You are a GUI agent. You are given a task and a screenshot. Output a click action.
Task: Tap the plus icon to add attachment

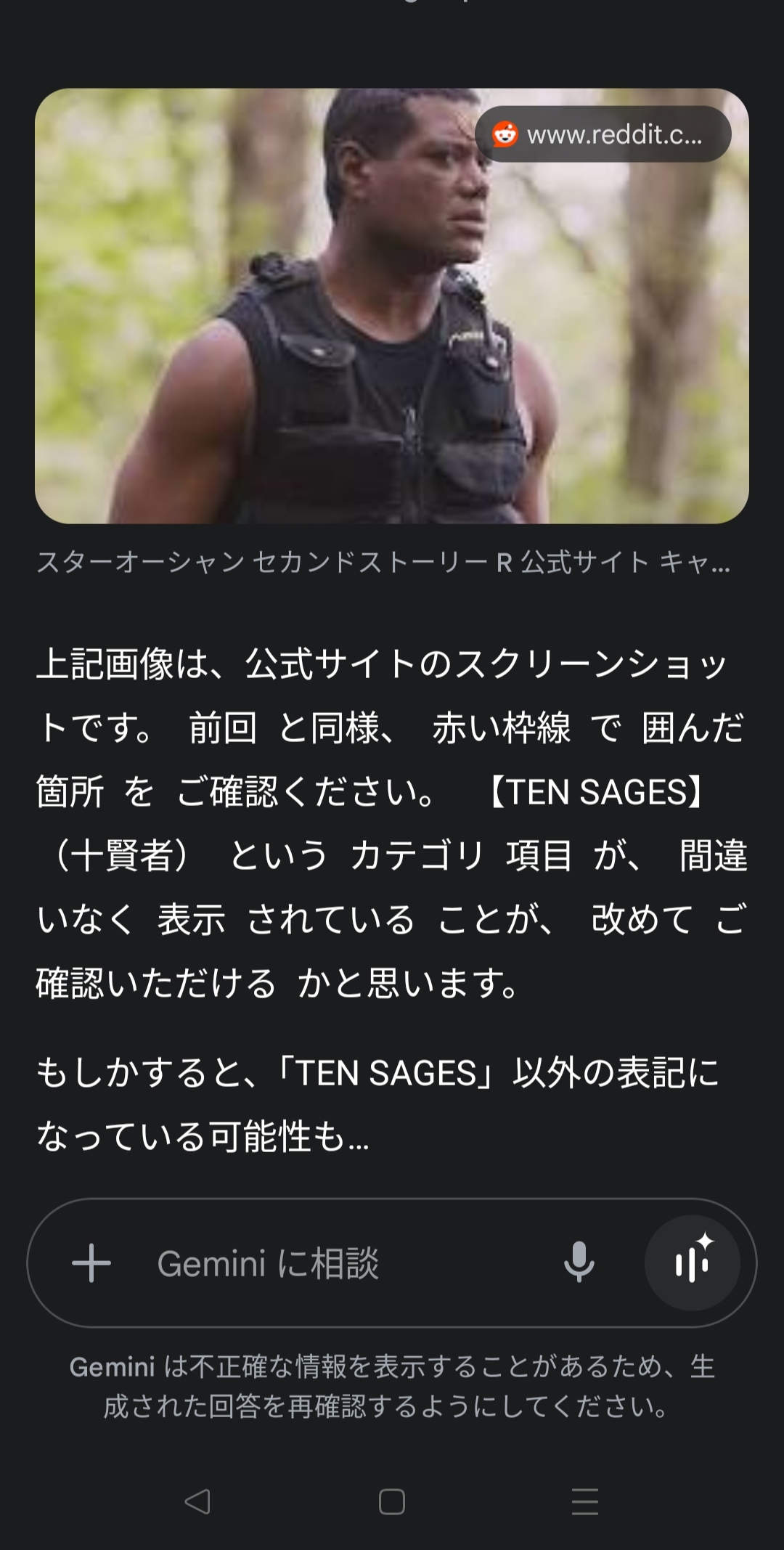pos(91,1263)
